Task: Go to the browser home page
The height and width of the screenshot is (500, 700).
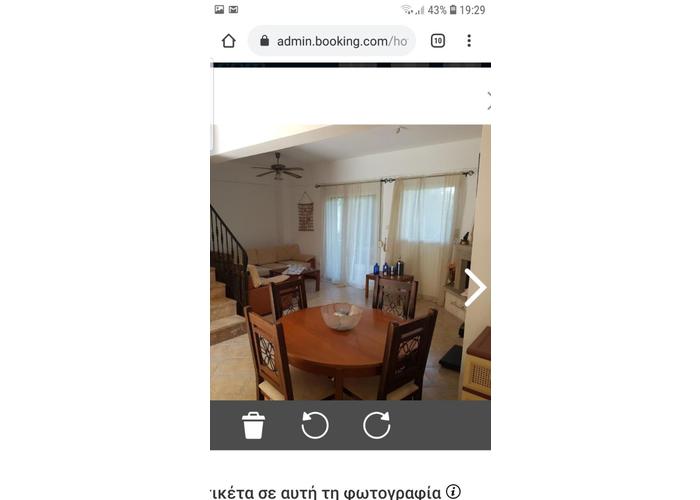Action: point(228,41)
